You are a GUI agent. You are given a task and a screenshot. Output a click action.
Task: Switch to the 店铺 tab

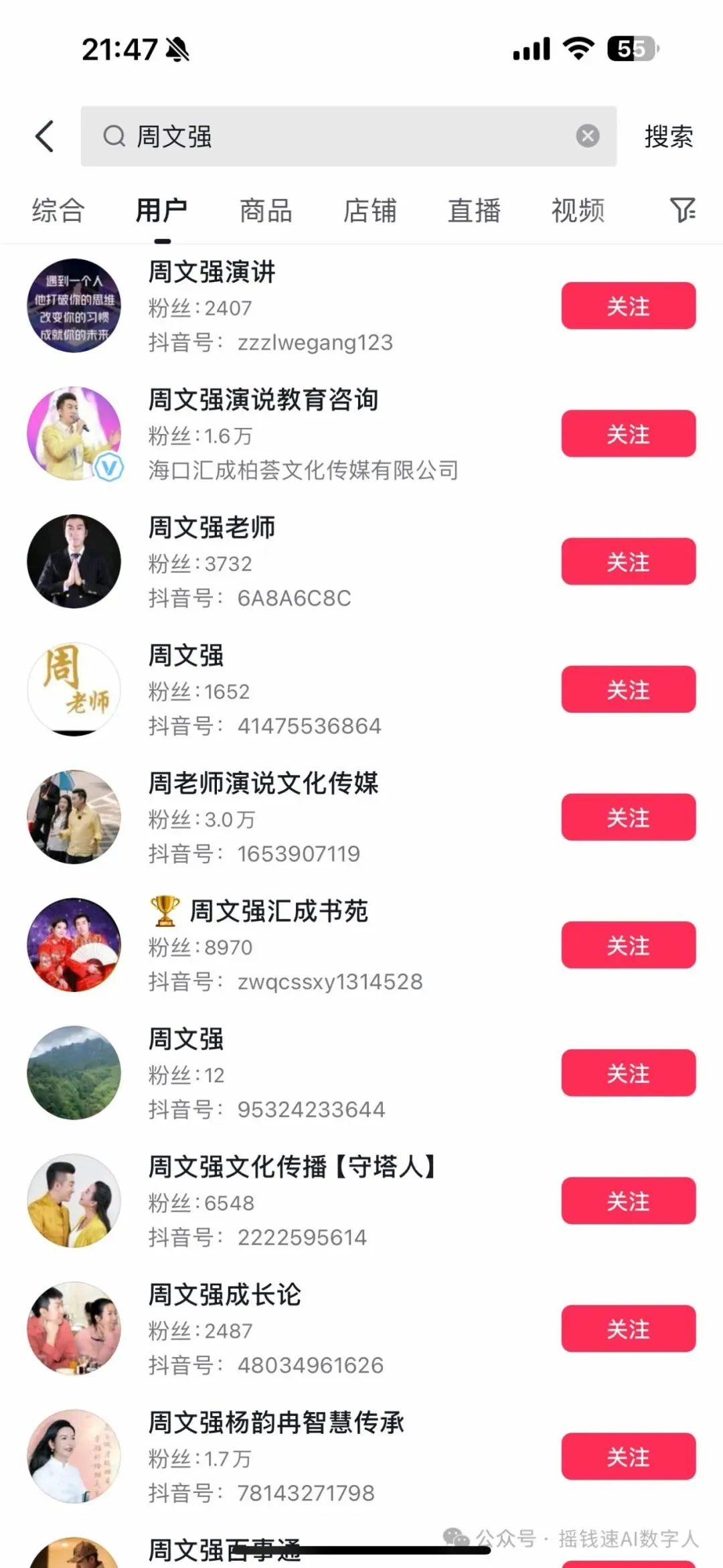click(x=370, y=210)
